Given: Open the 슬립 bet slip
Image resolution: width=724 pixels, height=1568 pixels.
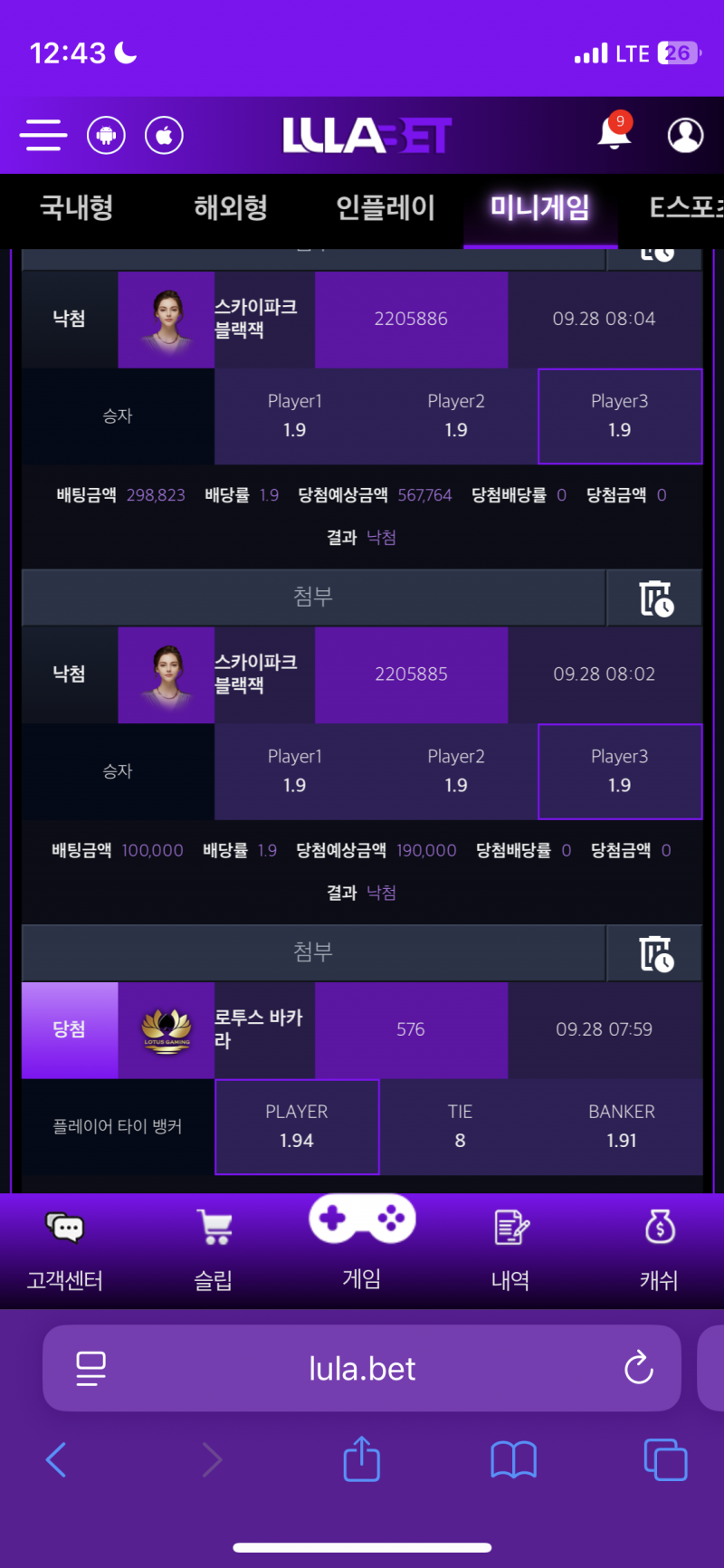Looking at the screenshot, I should [214, 1251].
